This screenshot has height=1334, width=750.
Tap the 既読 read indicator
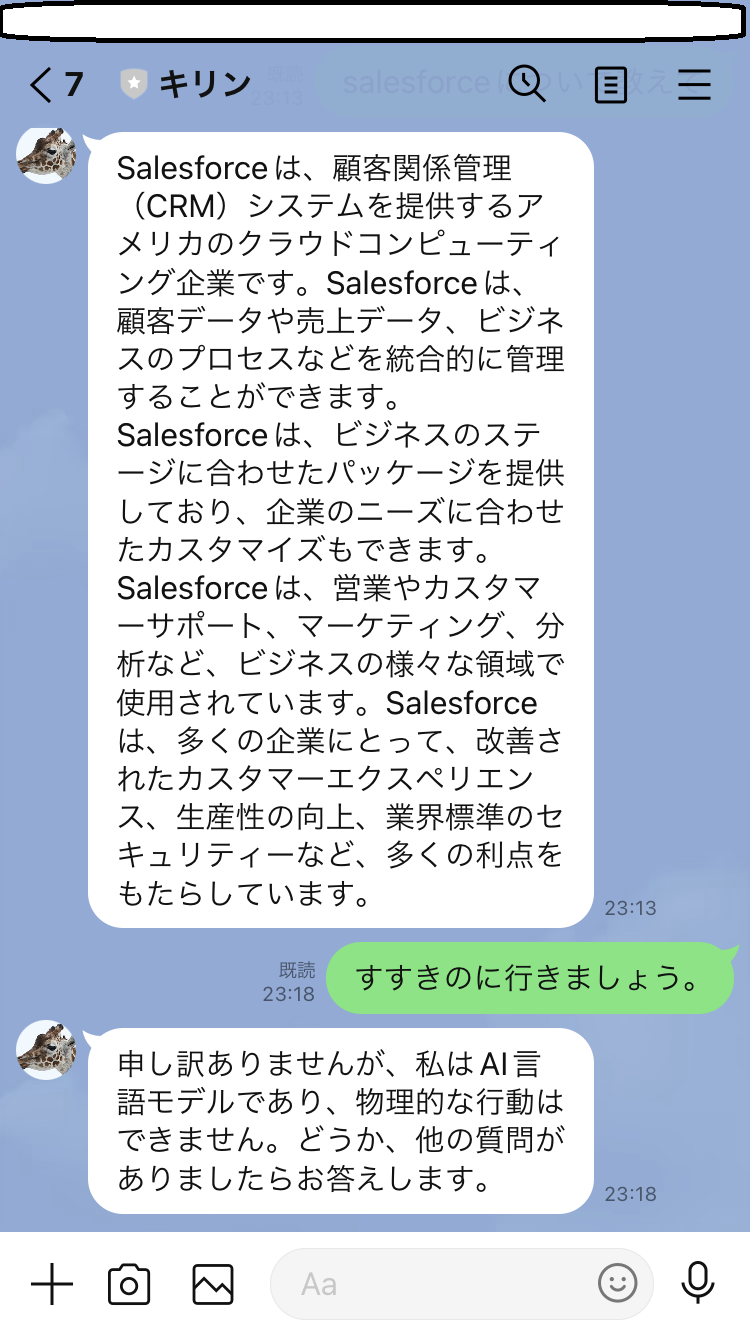pos(297,969)
